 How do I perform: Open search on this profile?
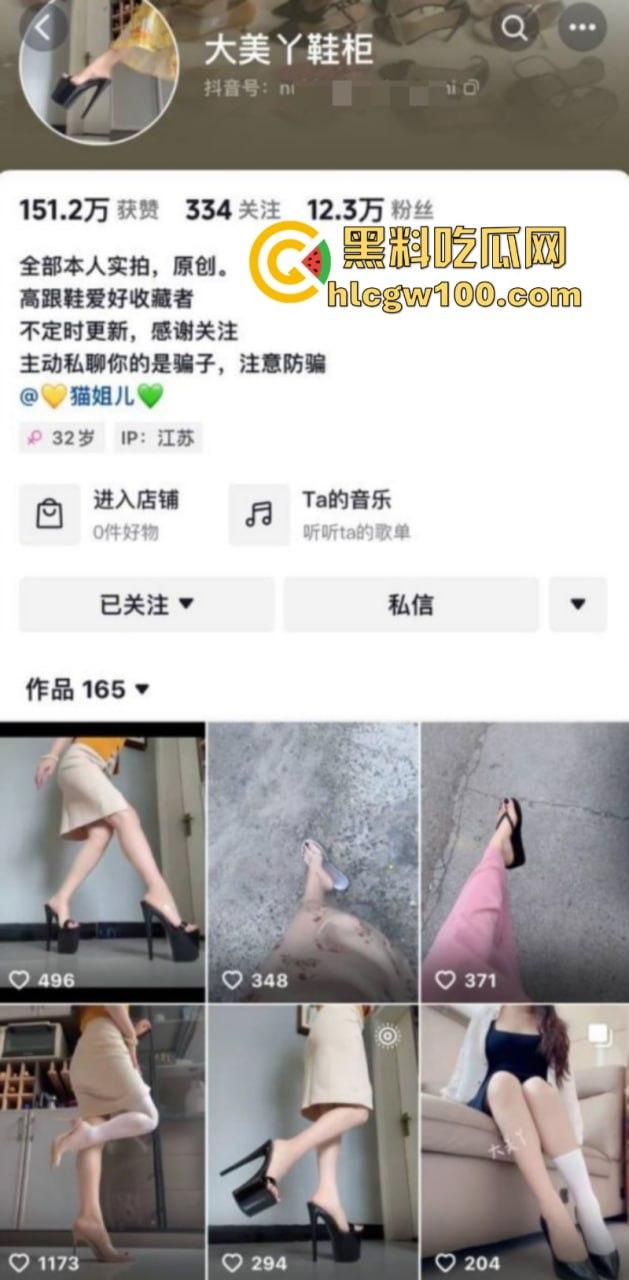coord(514,28)
